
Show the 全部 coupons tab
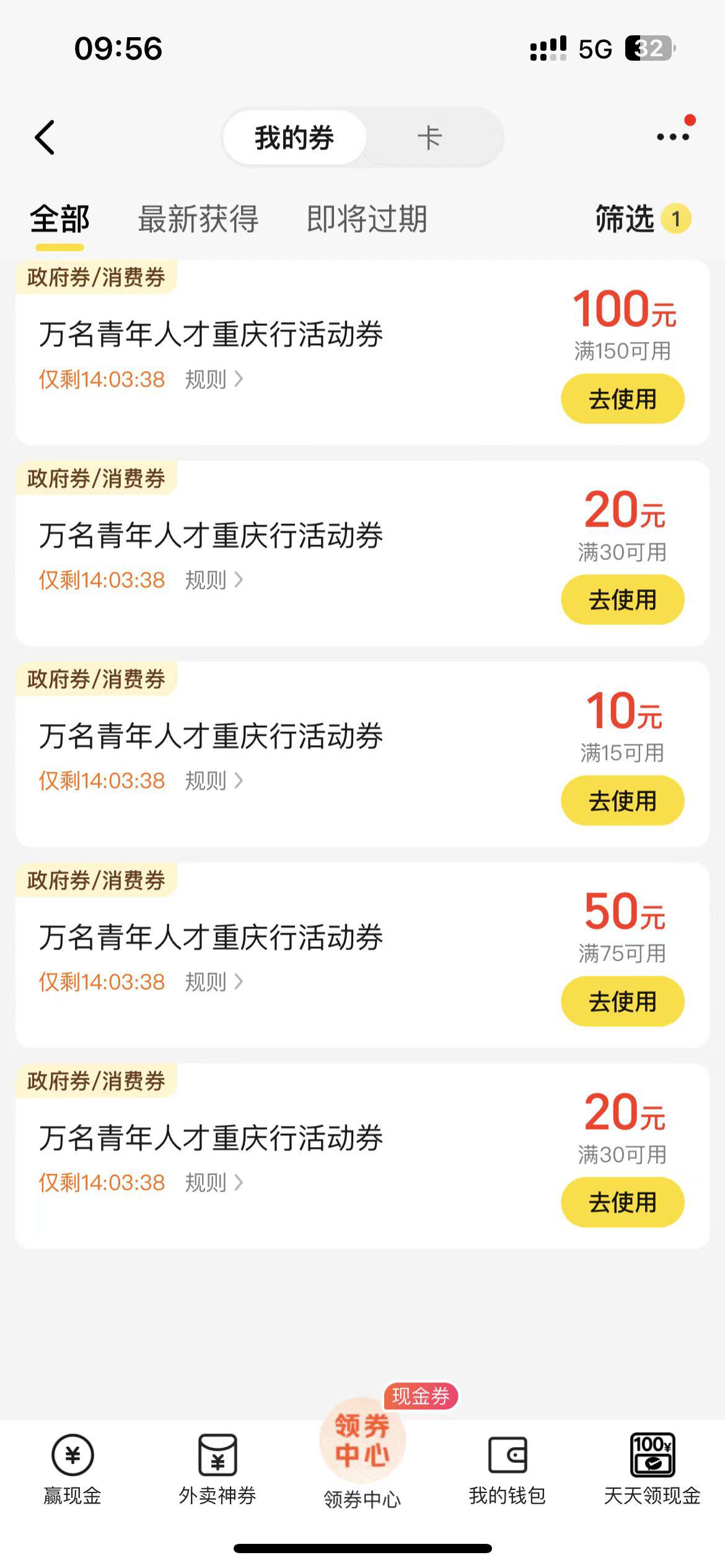59,219
